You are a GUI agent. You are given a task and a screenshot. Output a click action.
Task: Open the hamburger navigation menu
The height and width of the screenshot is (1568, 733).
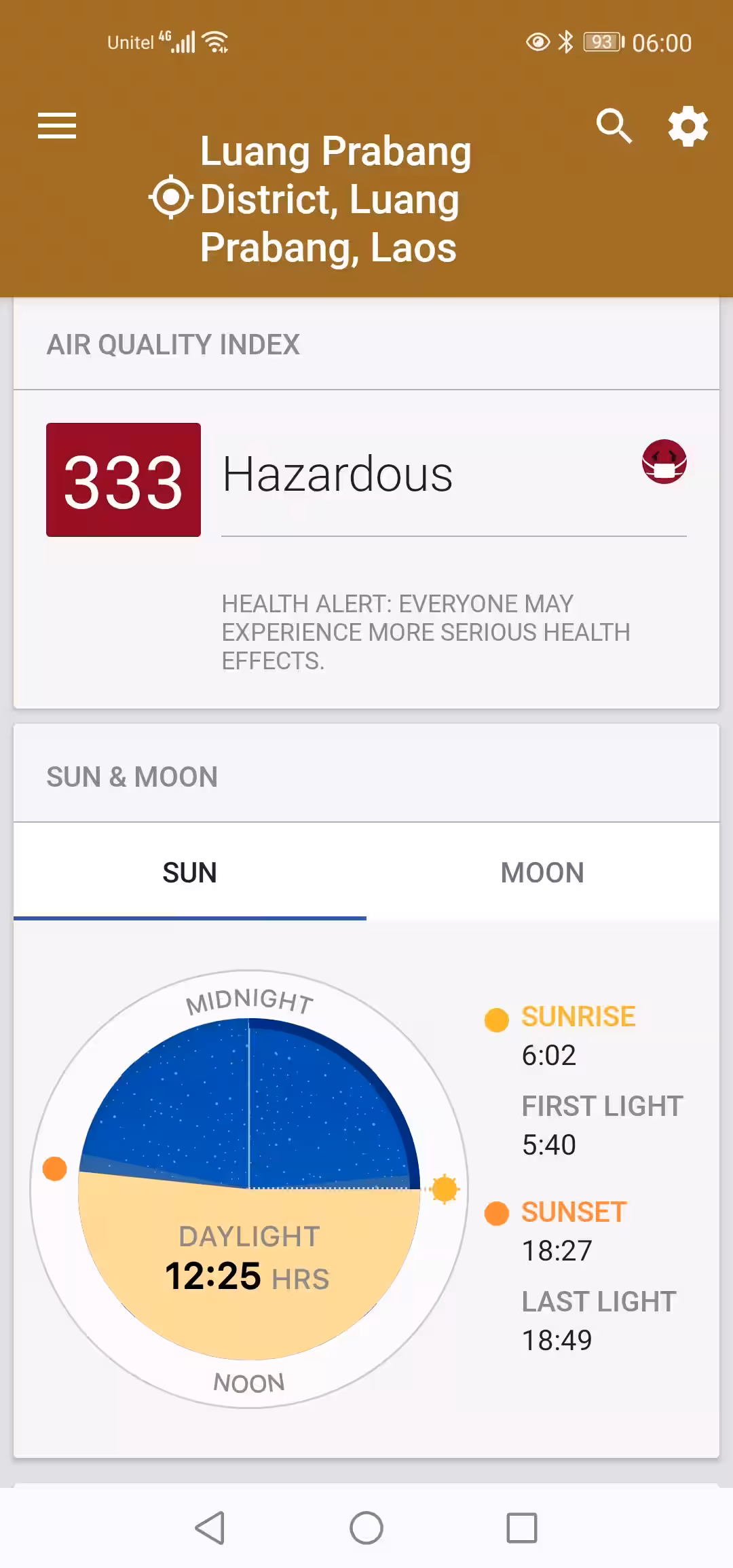click(x=57, y=126)
